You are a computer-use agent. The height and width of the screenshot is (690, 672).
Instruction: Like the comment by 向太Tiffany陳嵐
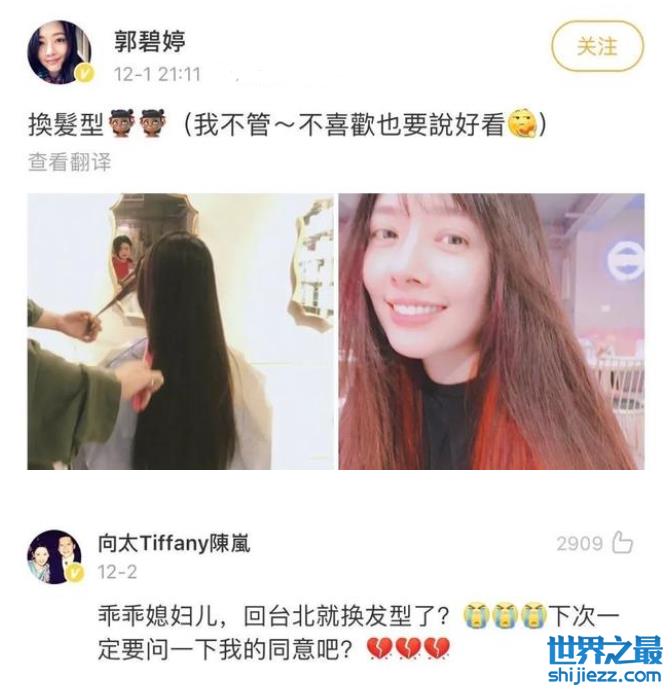(x=622, y=543)
